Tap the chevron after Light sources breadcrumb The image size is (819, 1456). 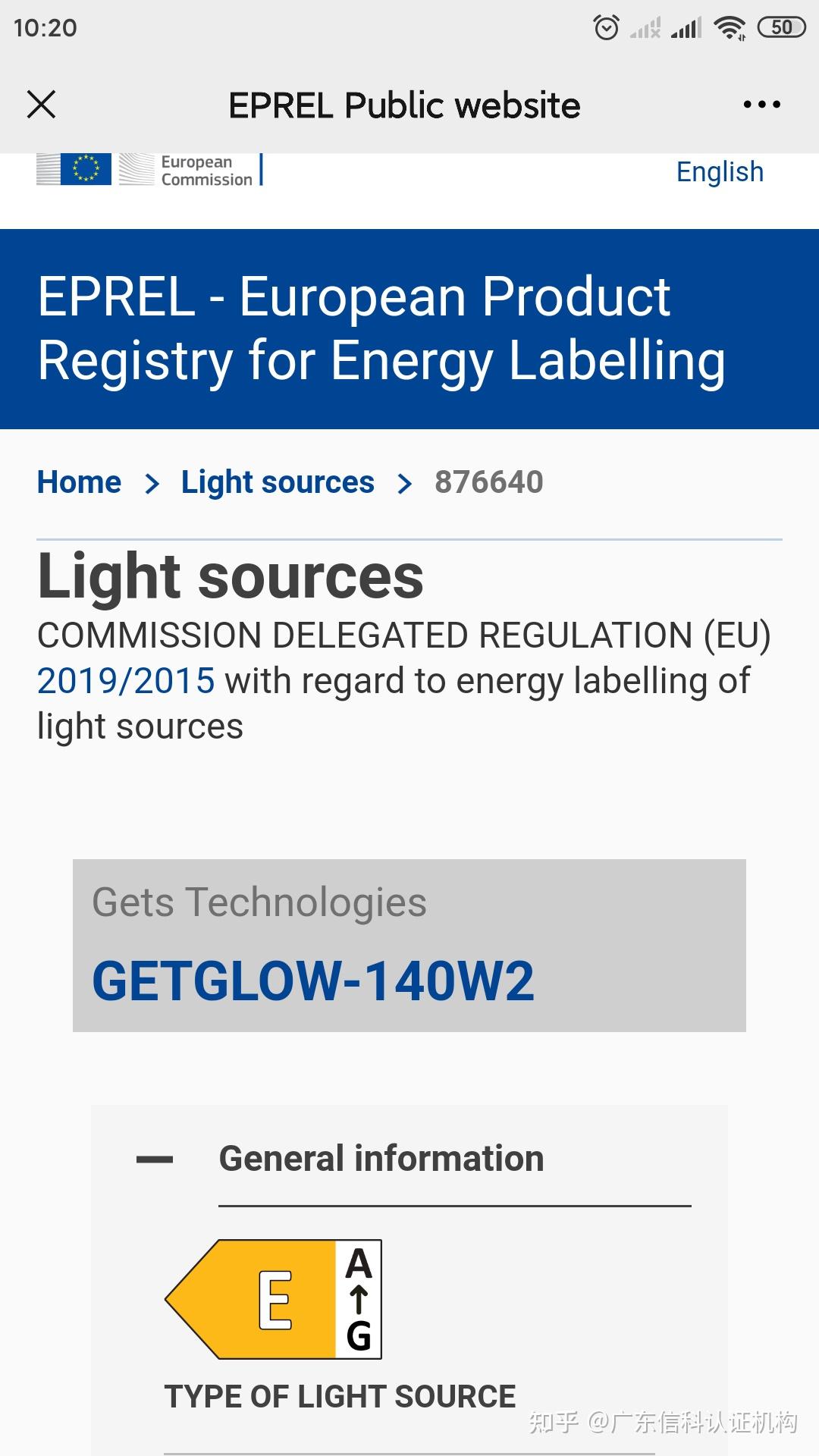click(406, 483)
